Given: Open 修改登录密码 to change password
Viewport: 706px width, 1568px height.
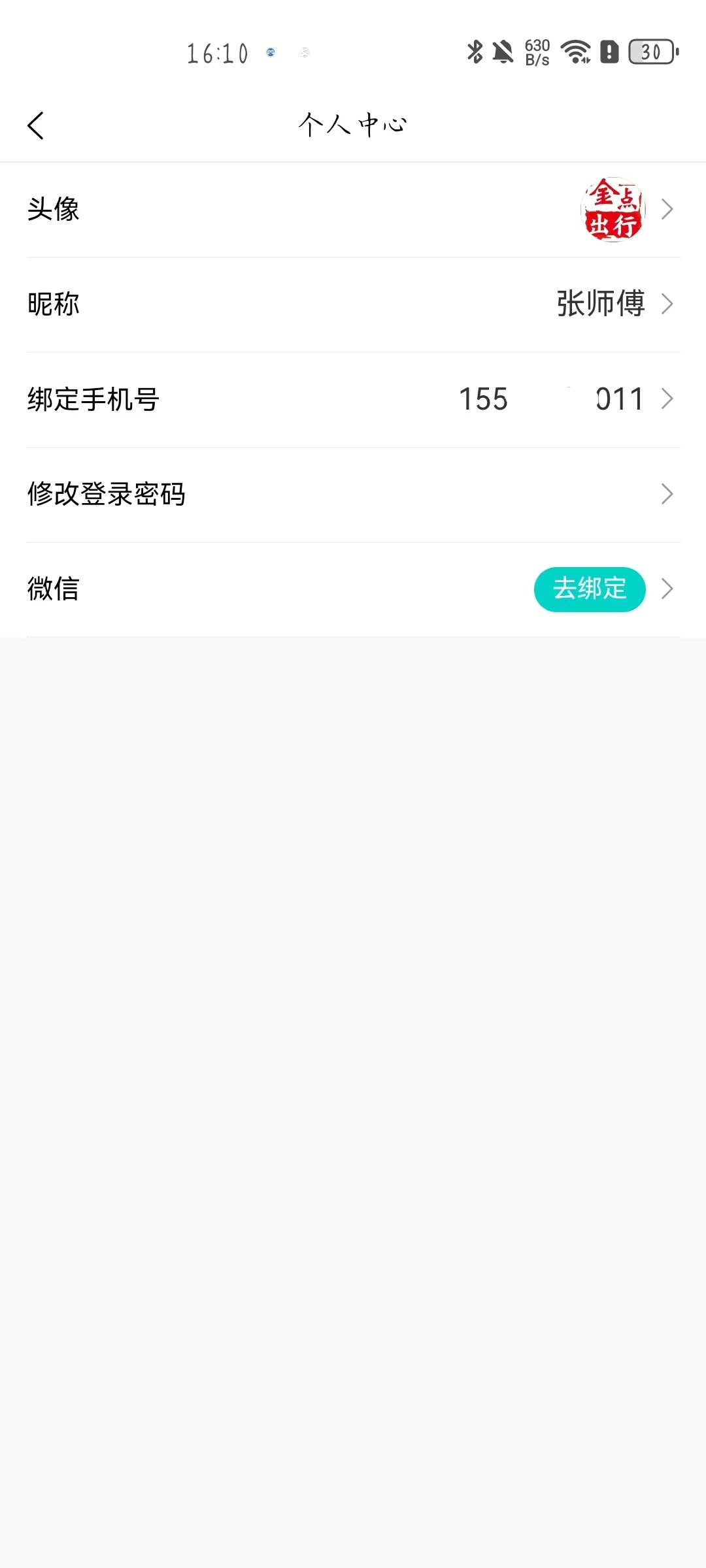Looking at the screenshot, I should click(353, 495).
